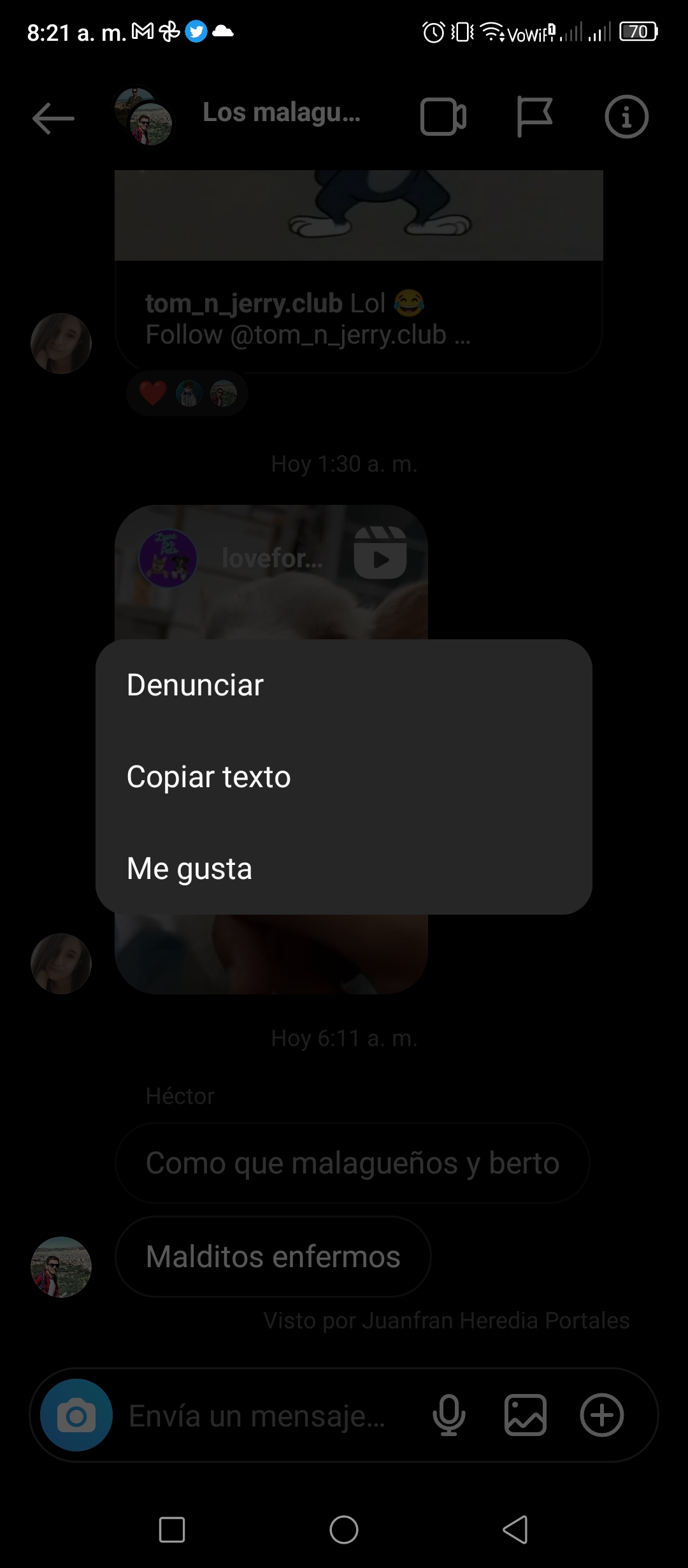Tap the system home button
This screenshot has width=688, height=1568.
click(344, 1529)
